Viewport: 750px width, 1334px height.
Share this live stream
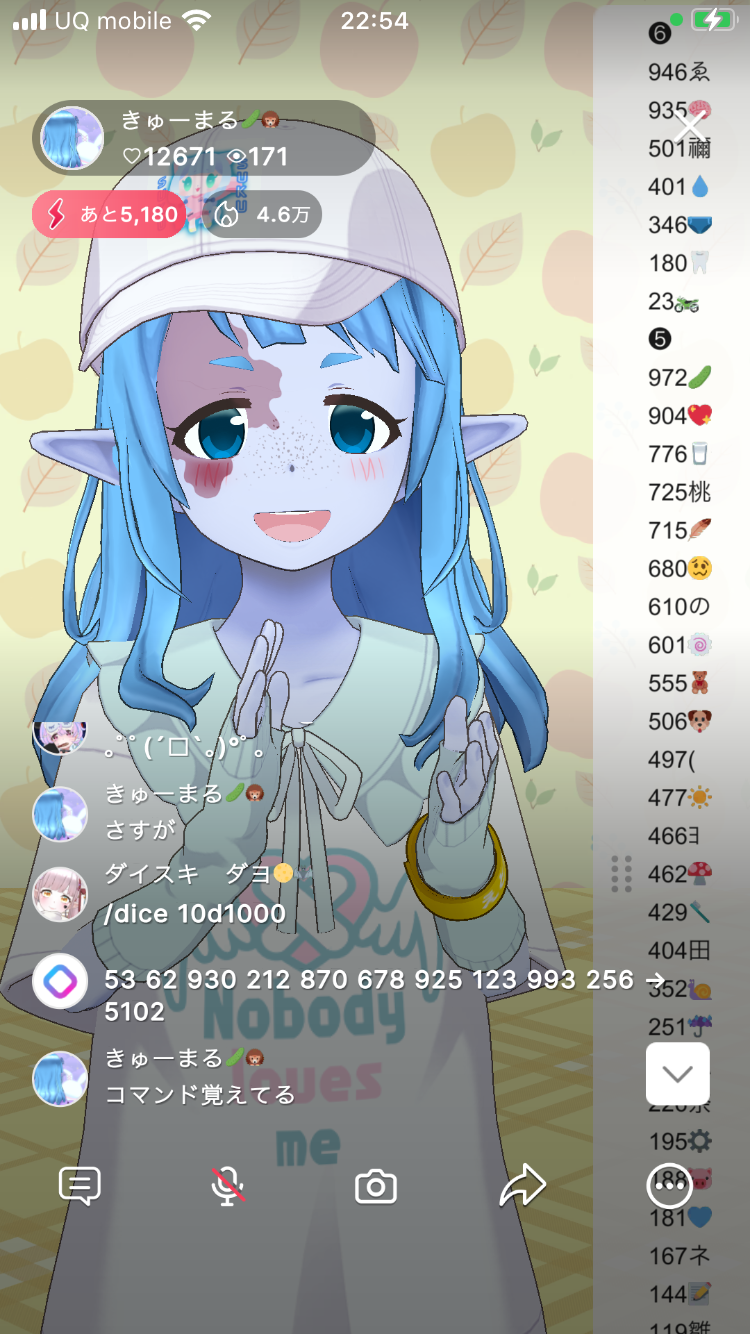click(x=523, y=1186)
